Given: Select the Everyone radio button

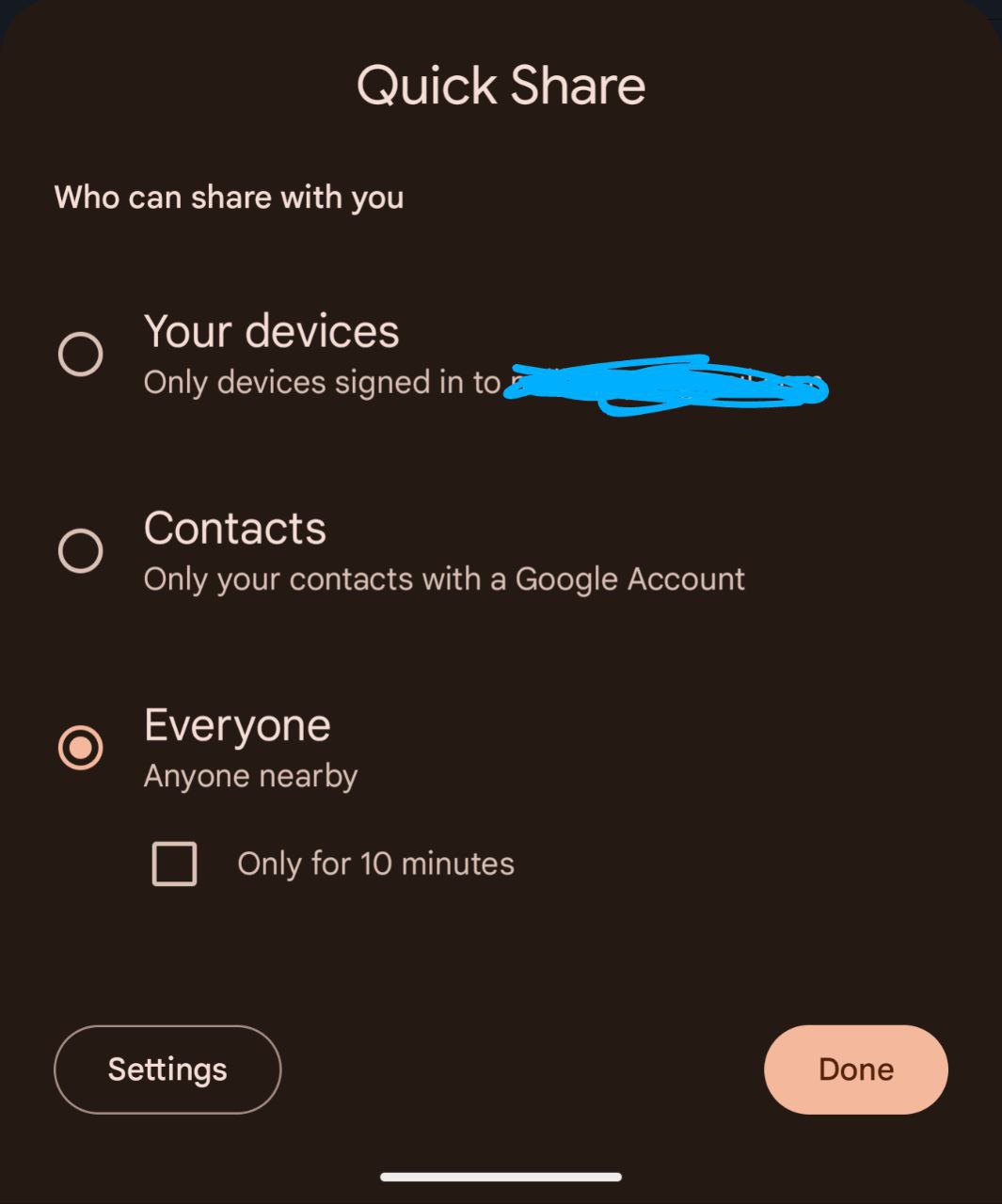Looking at the screenshot, I should (x=81, y=748).
